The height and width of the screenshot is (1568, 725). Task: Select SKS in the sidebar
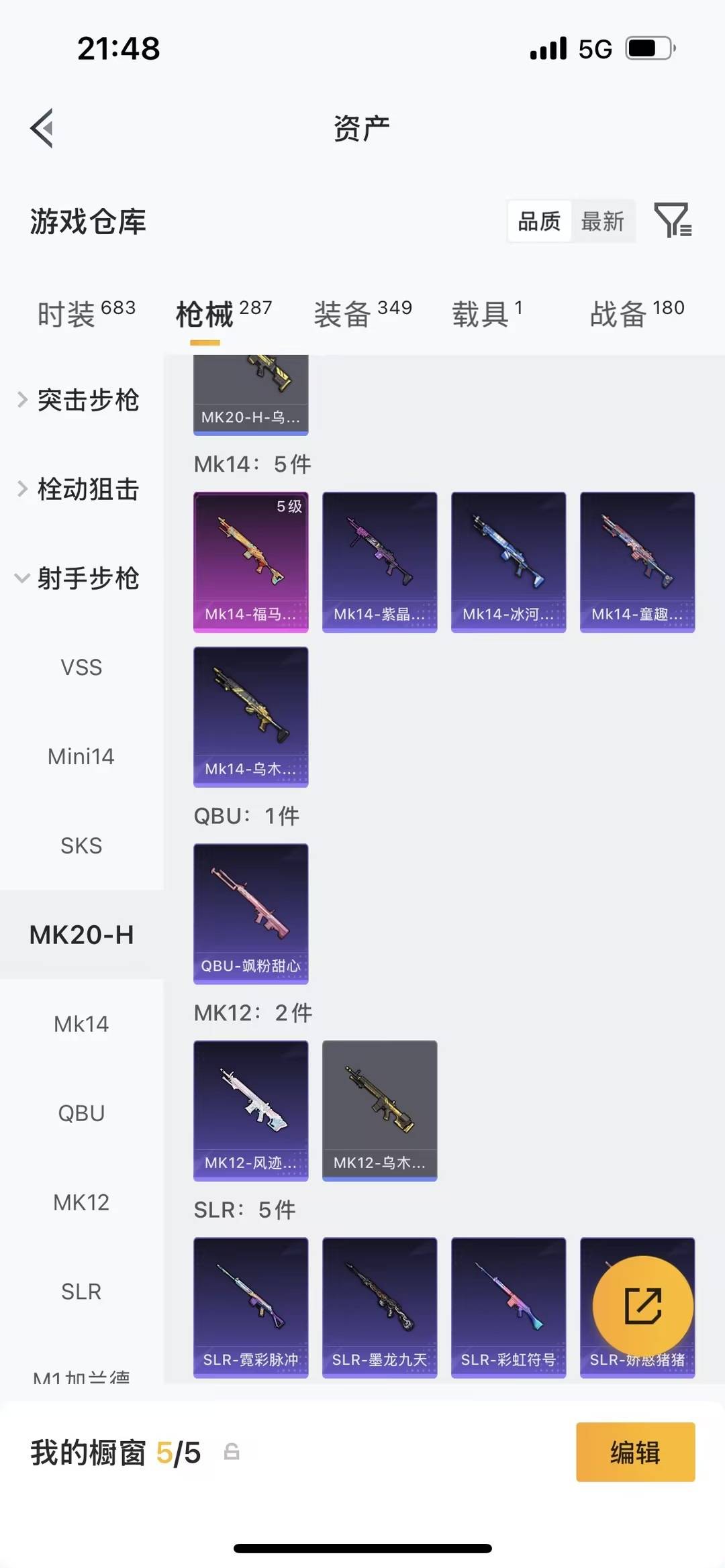tap(81, 845)
